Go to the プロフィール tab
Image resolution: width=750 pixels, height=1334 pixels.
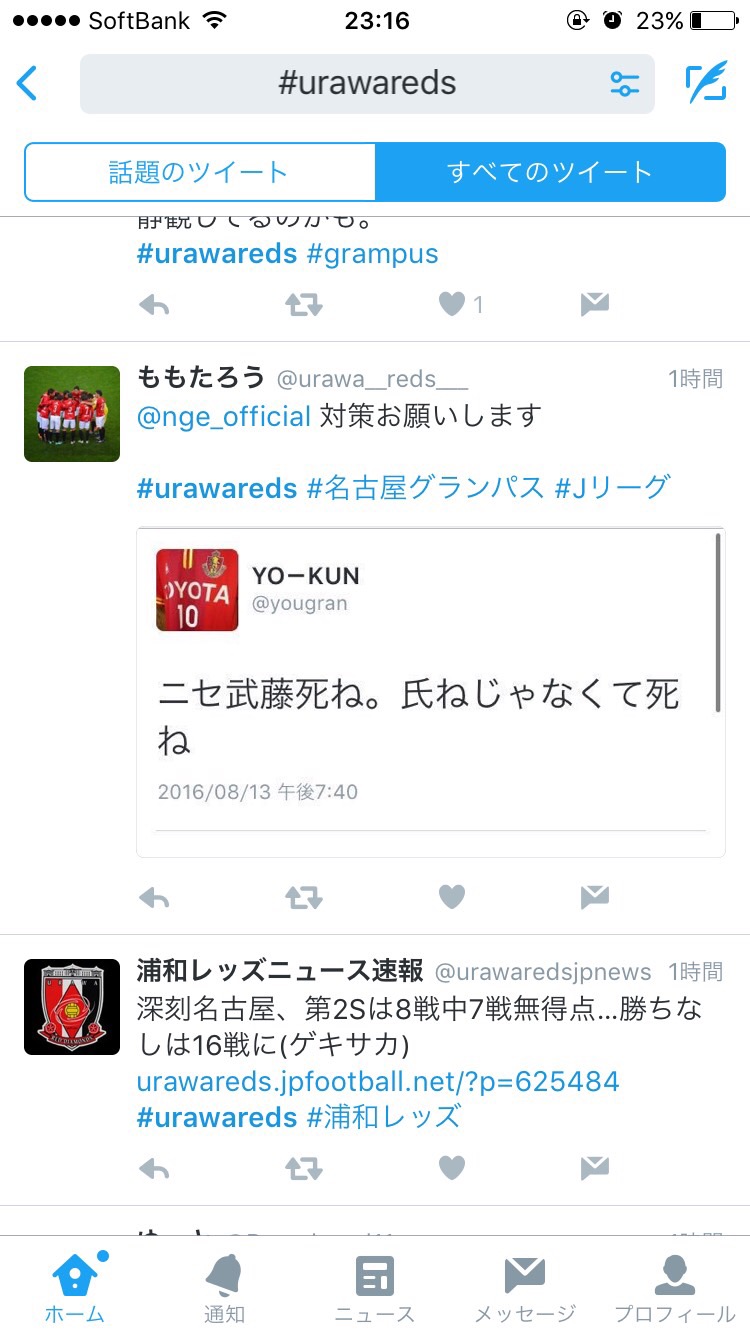pyautogui.click(x=675, y=1288)
